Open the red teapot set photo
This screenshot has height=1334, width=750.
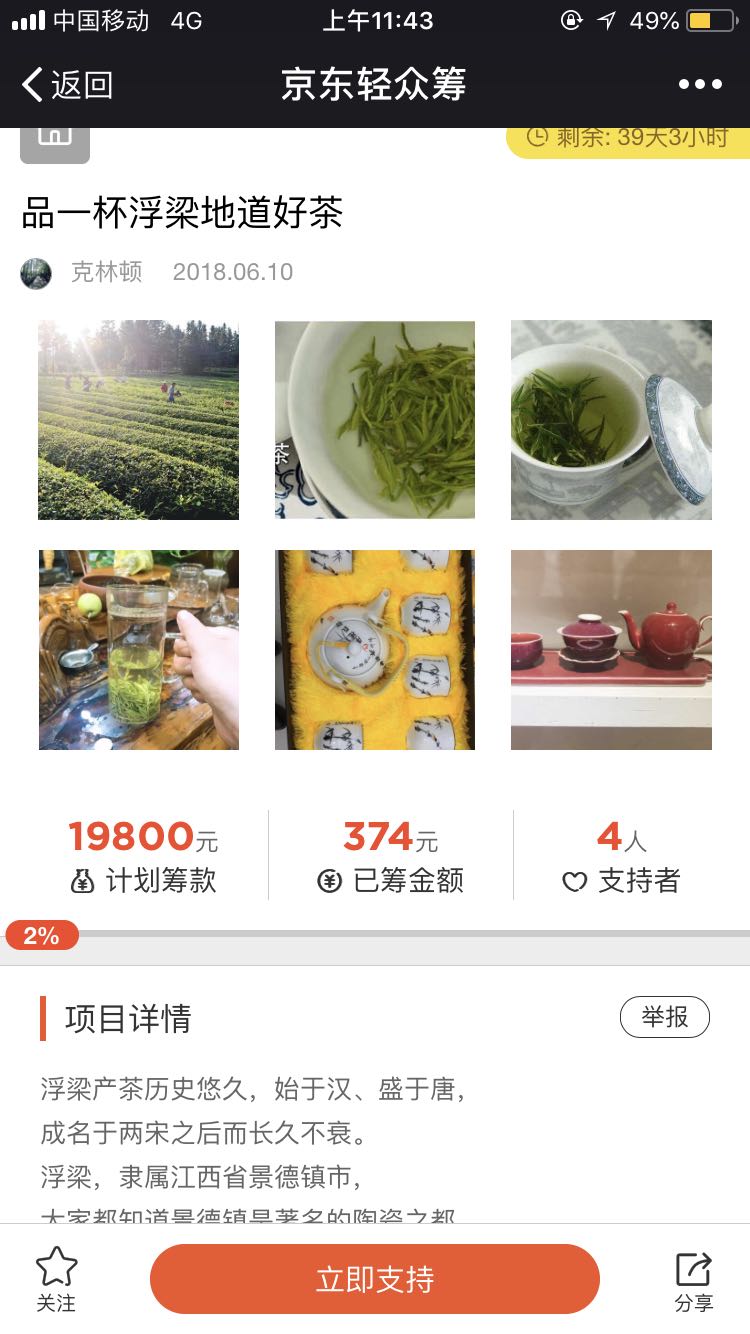click(611, 650)
